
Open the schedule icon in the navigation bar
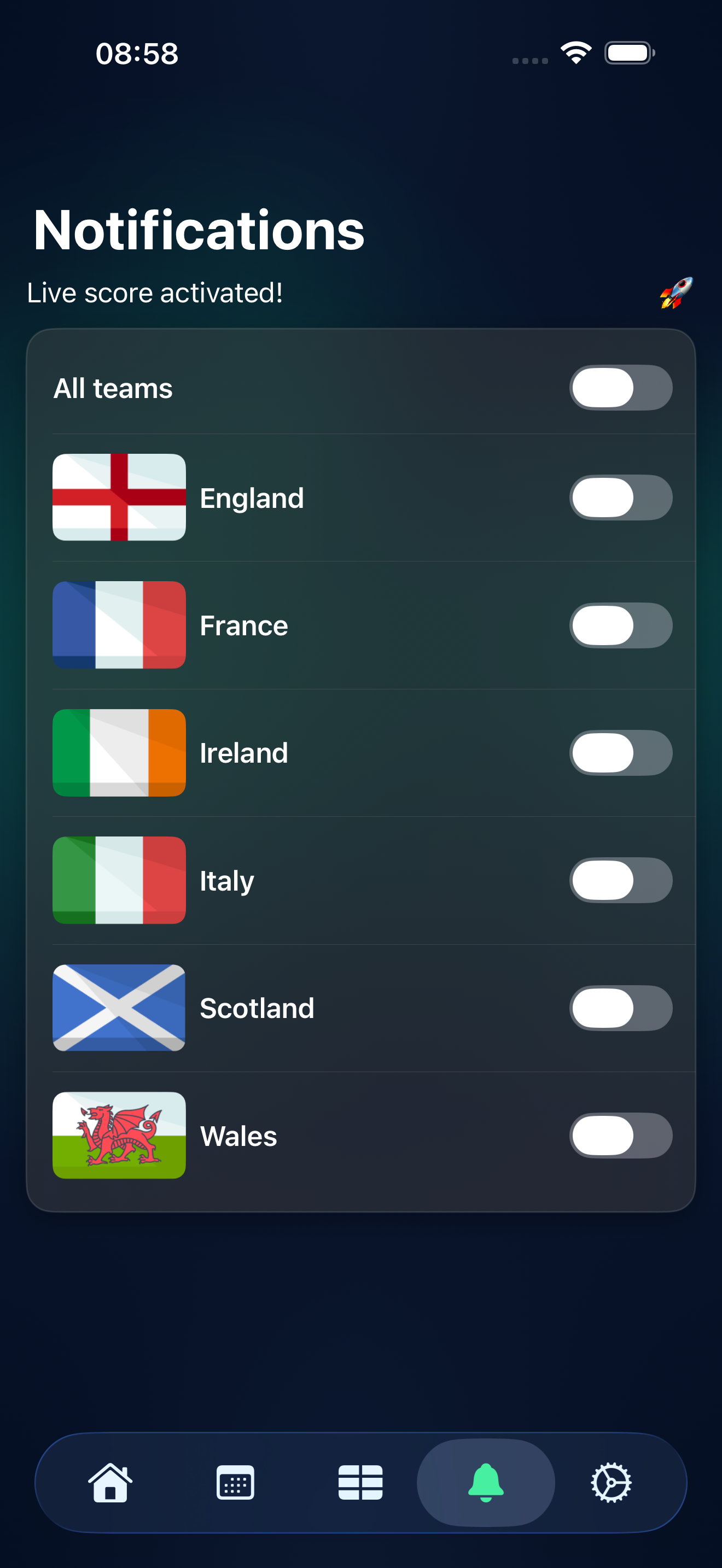(236, 1483)
